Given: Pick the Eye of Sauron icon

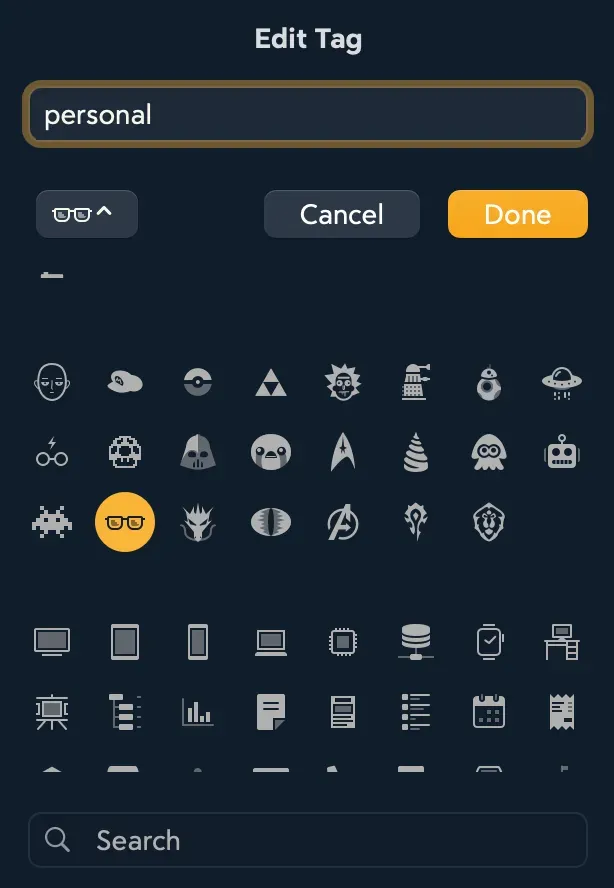Looking at the screenshot, I should 270,522.
